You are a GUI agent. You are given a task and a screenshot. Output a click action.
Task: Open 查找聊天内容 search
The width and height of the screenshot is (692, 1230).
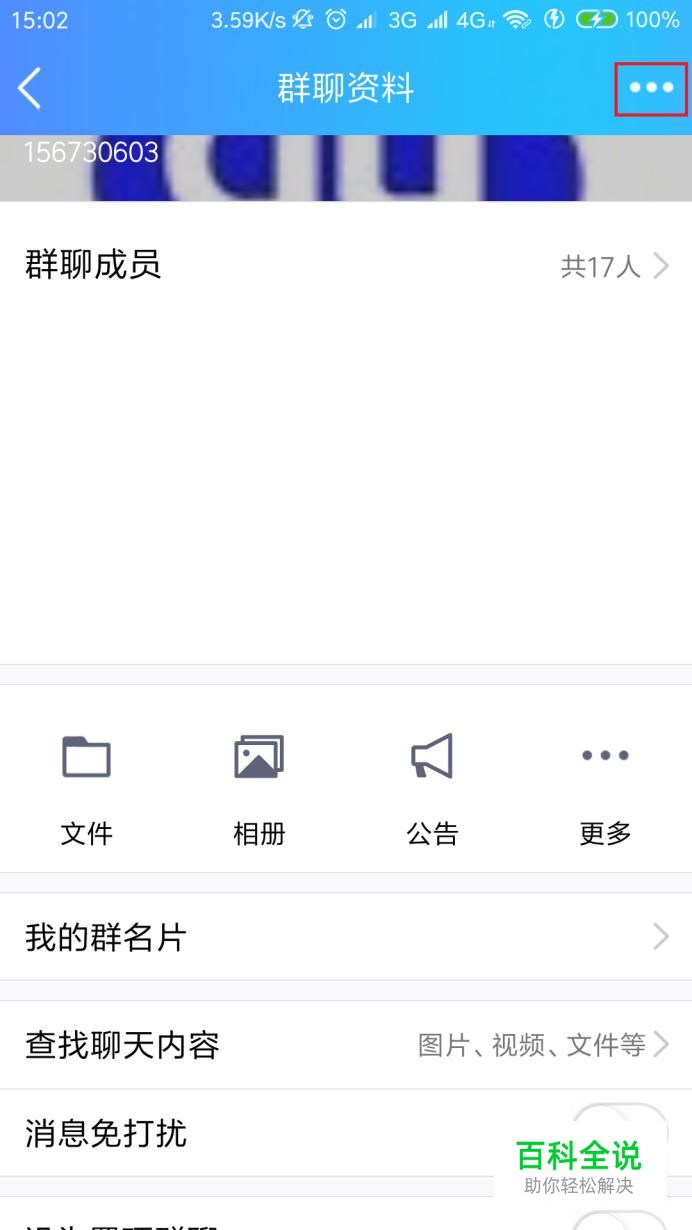(x=346, y=1045)
